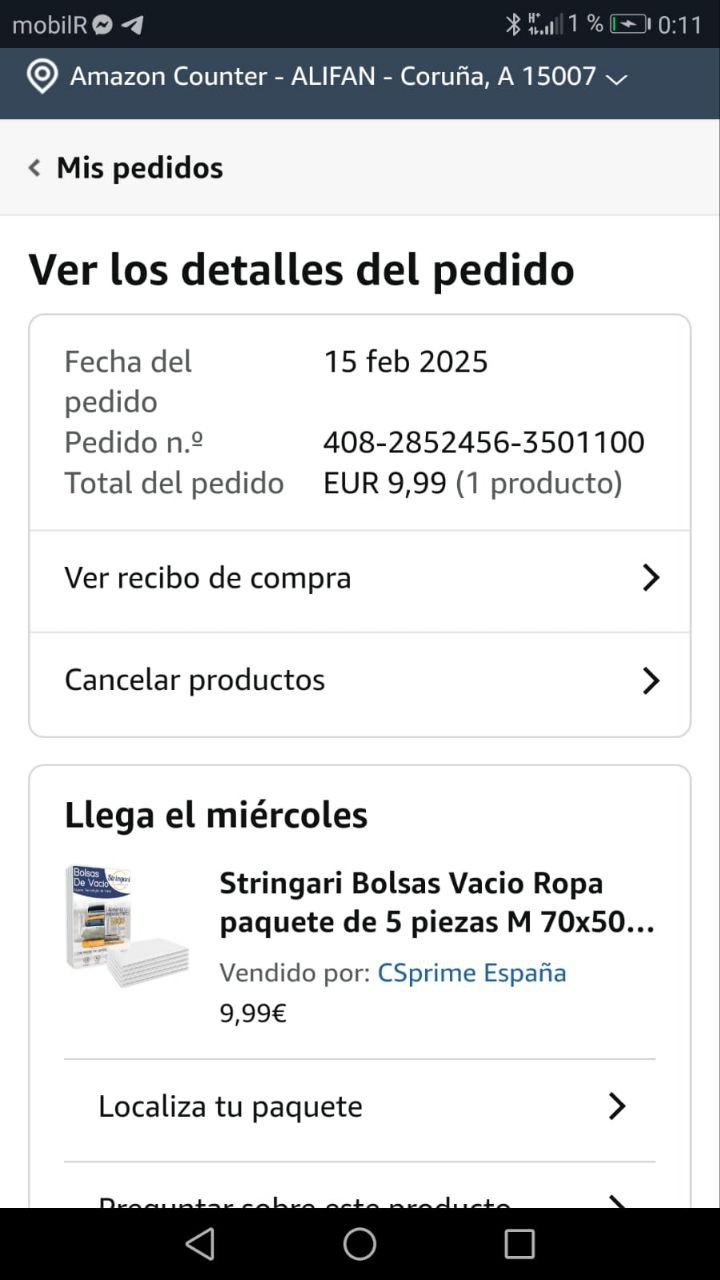Go back to Mis pedidos
Screen dimensions: 720x1280
[126, 168]
